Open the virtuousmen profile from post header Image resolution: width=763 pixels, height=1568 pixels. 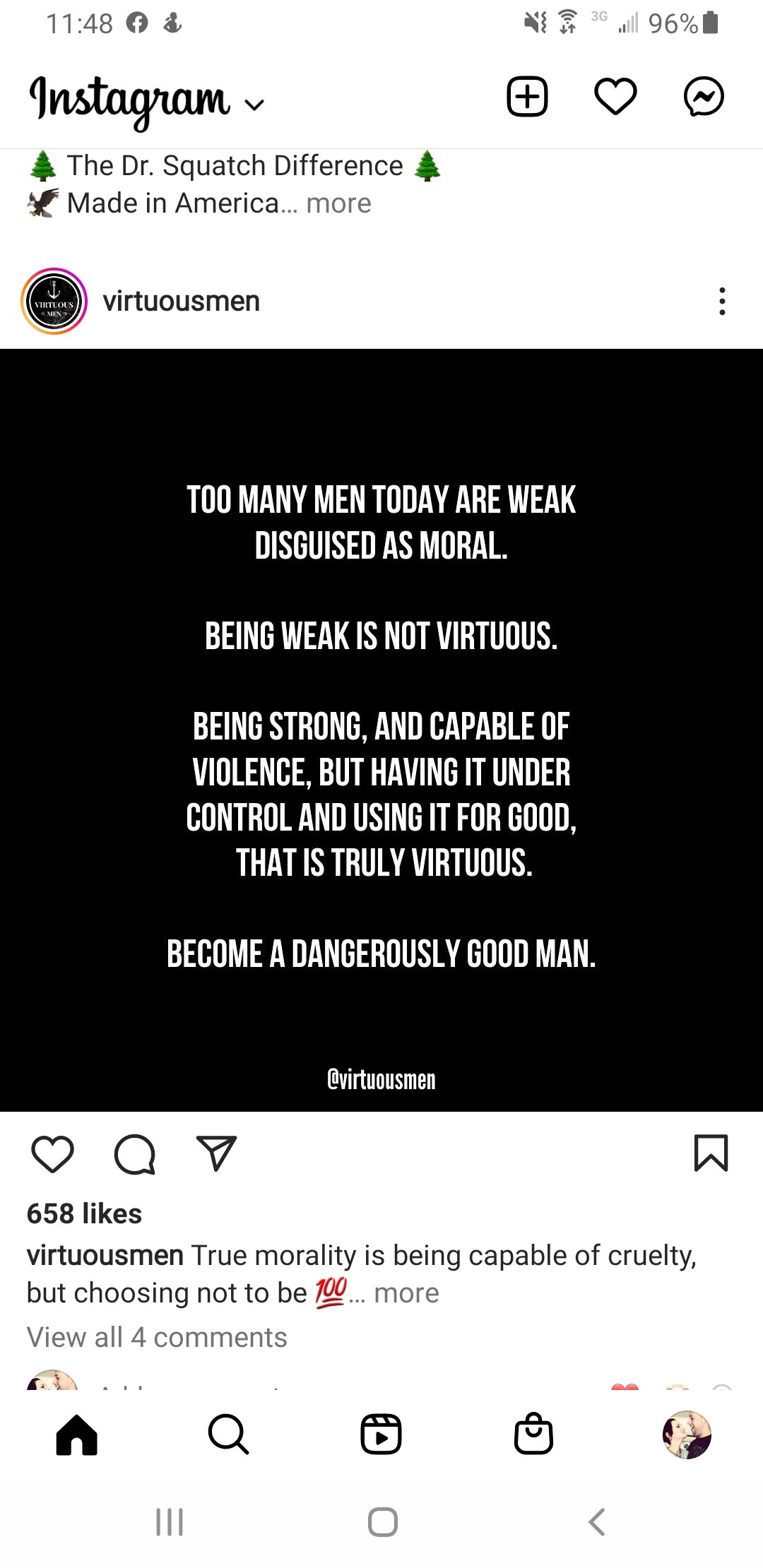click(x=182, y=302)
